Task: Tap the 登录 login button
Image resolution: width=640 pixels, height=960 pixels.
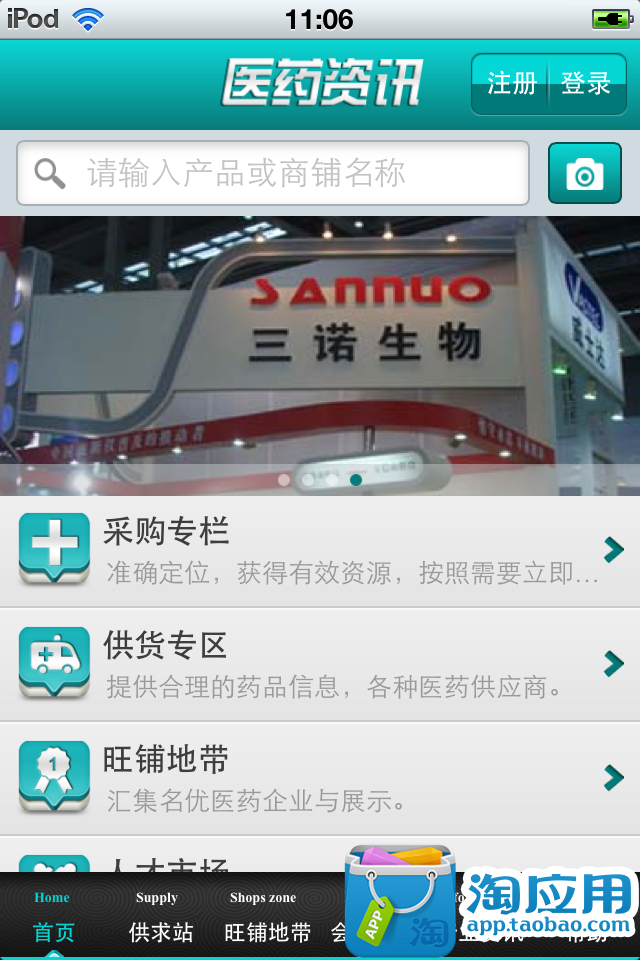Action: [x=586, y=84]
